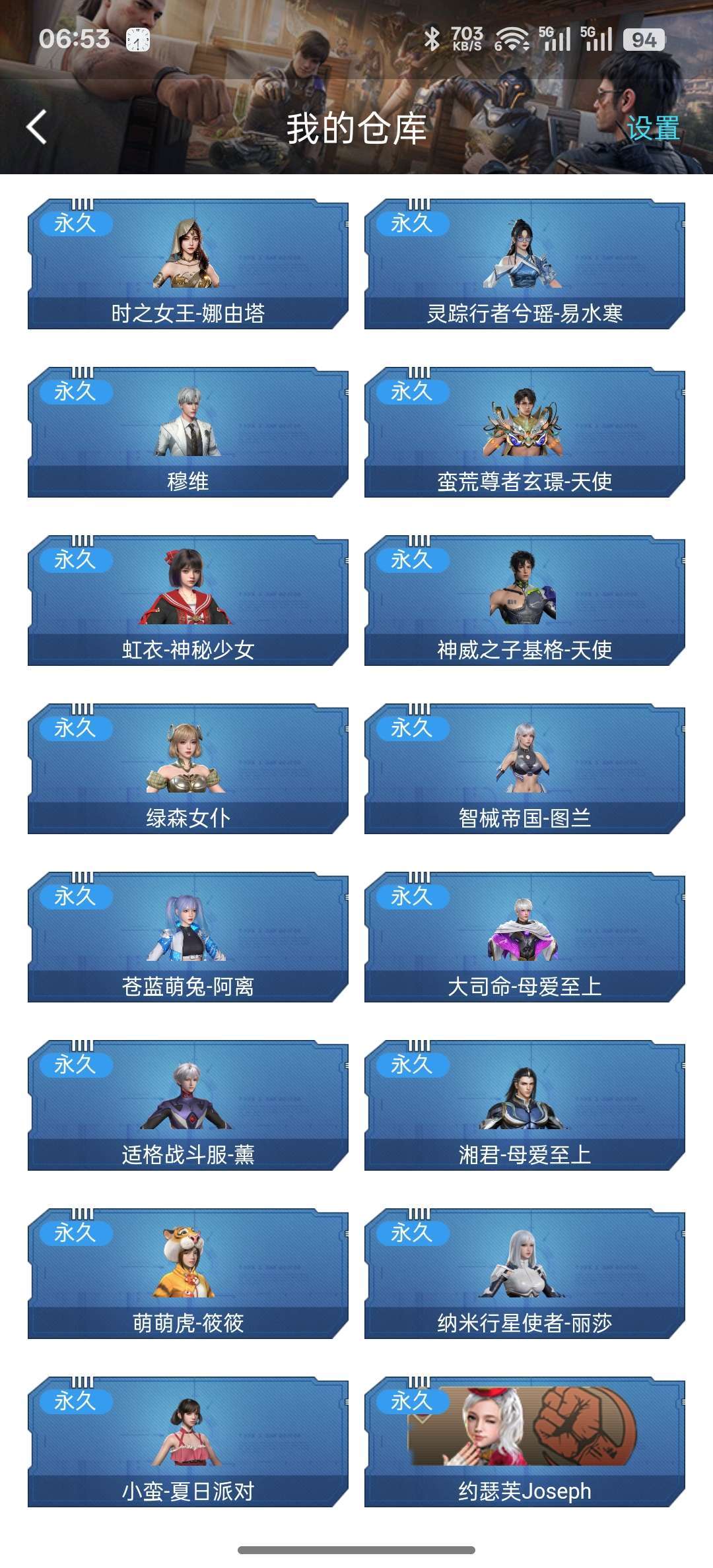Open the 时之女王-娜由塔 card
The height and width of the screenshot is (1568, 713).
[x=188, y=264]
